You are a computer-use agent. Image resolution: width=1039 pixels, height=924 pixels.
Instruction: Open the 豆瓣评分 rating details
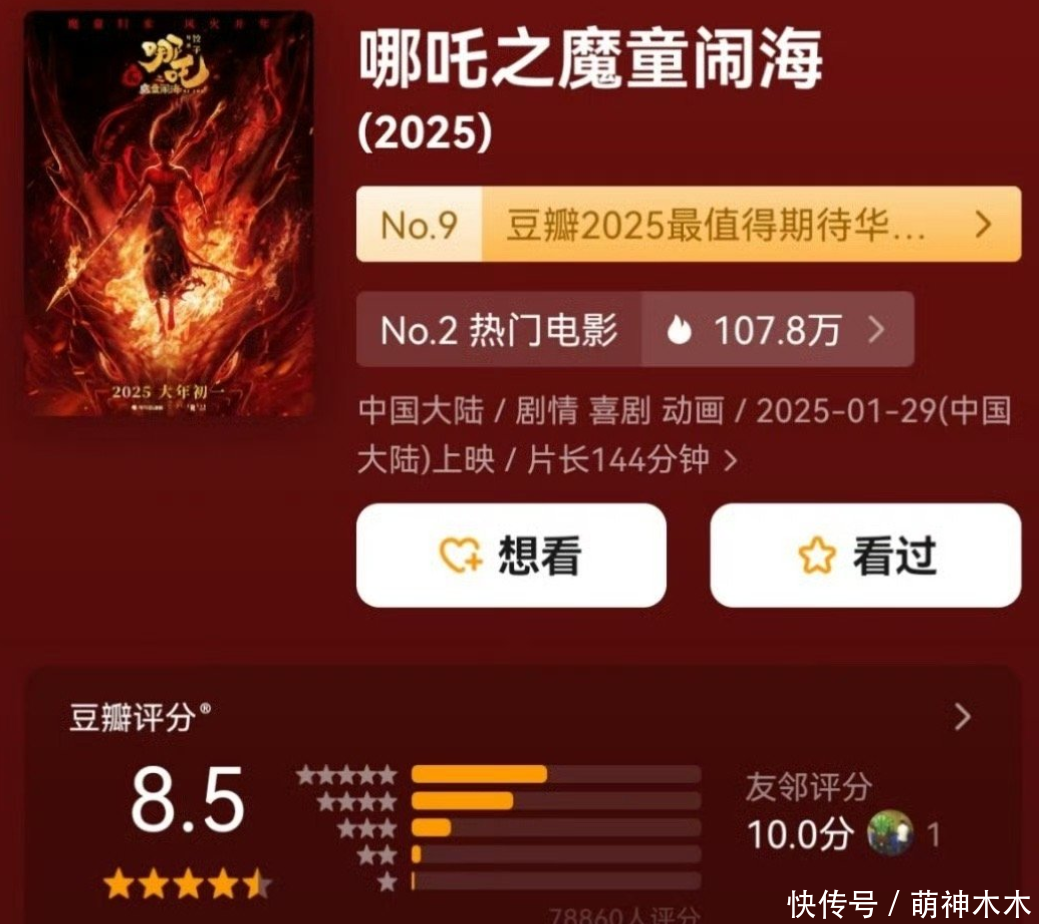(962, 716)
